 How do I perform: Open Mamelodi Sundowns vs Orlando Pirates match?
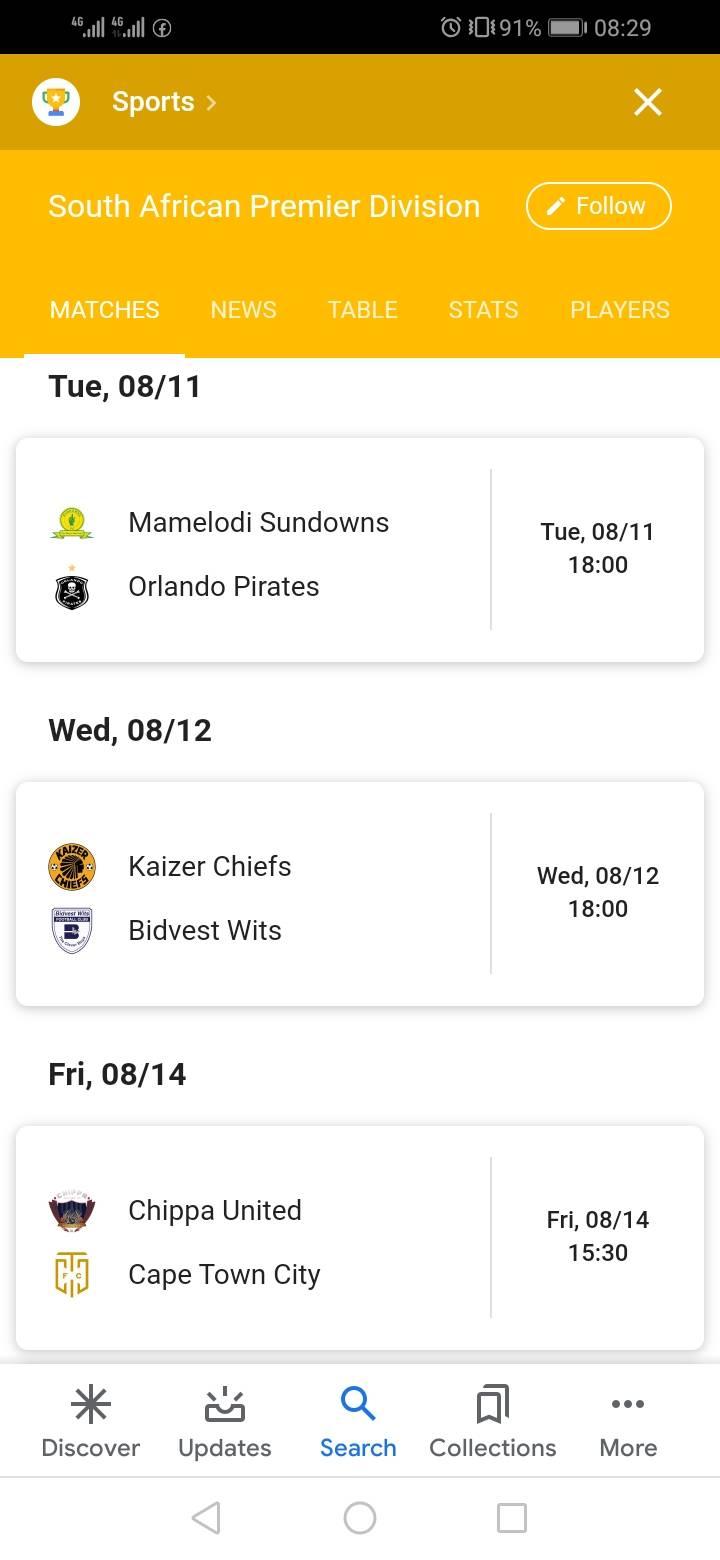coord(360,550)
